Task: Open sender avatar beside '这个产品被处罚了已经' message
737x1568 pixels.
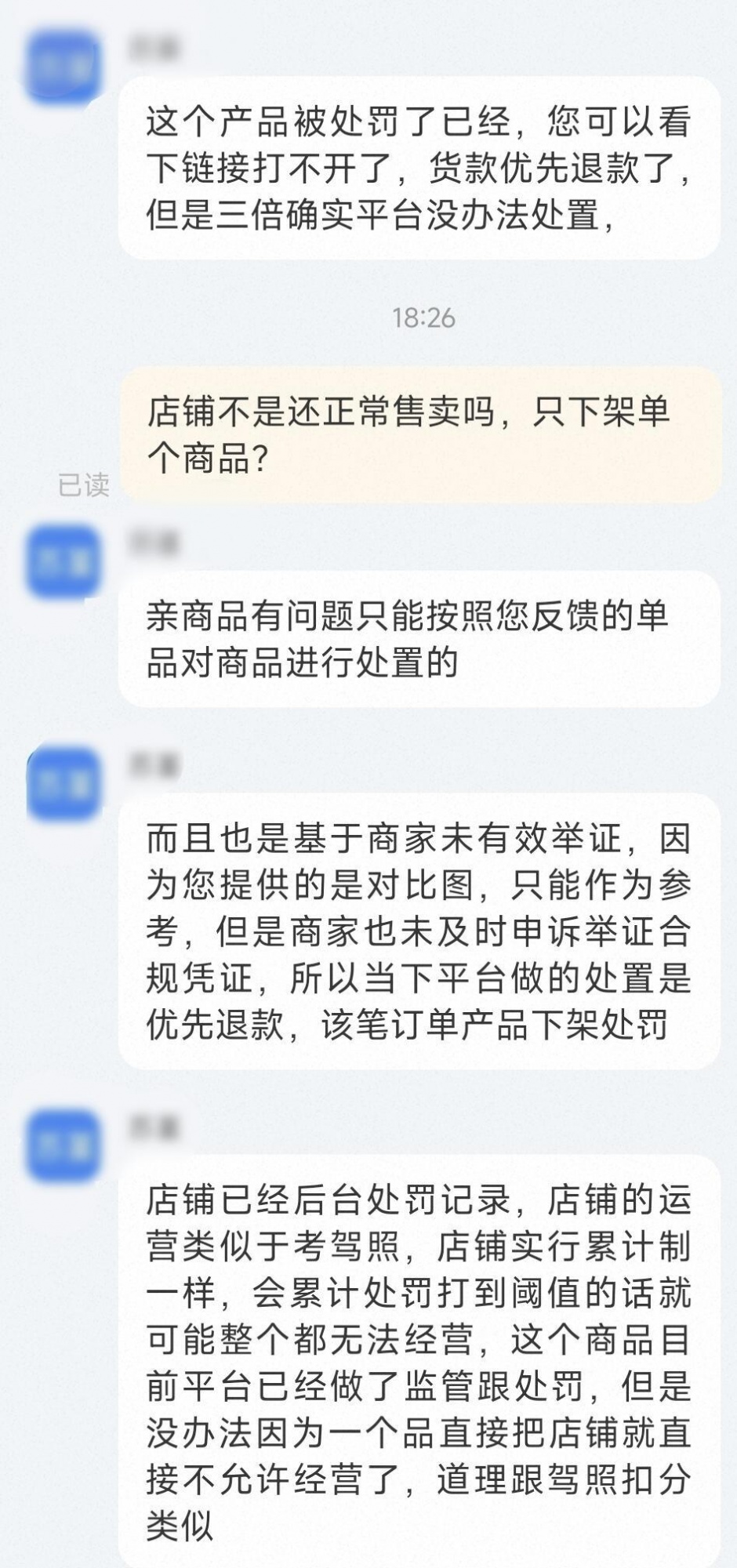Action: coord(64,66)
